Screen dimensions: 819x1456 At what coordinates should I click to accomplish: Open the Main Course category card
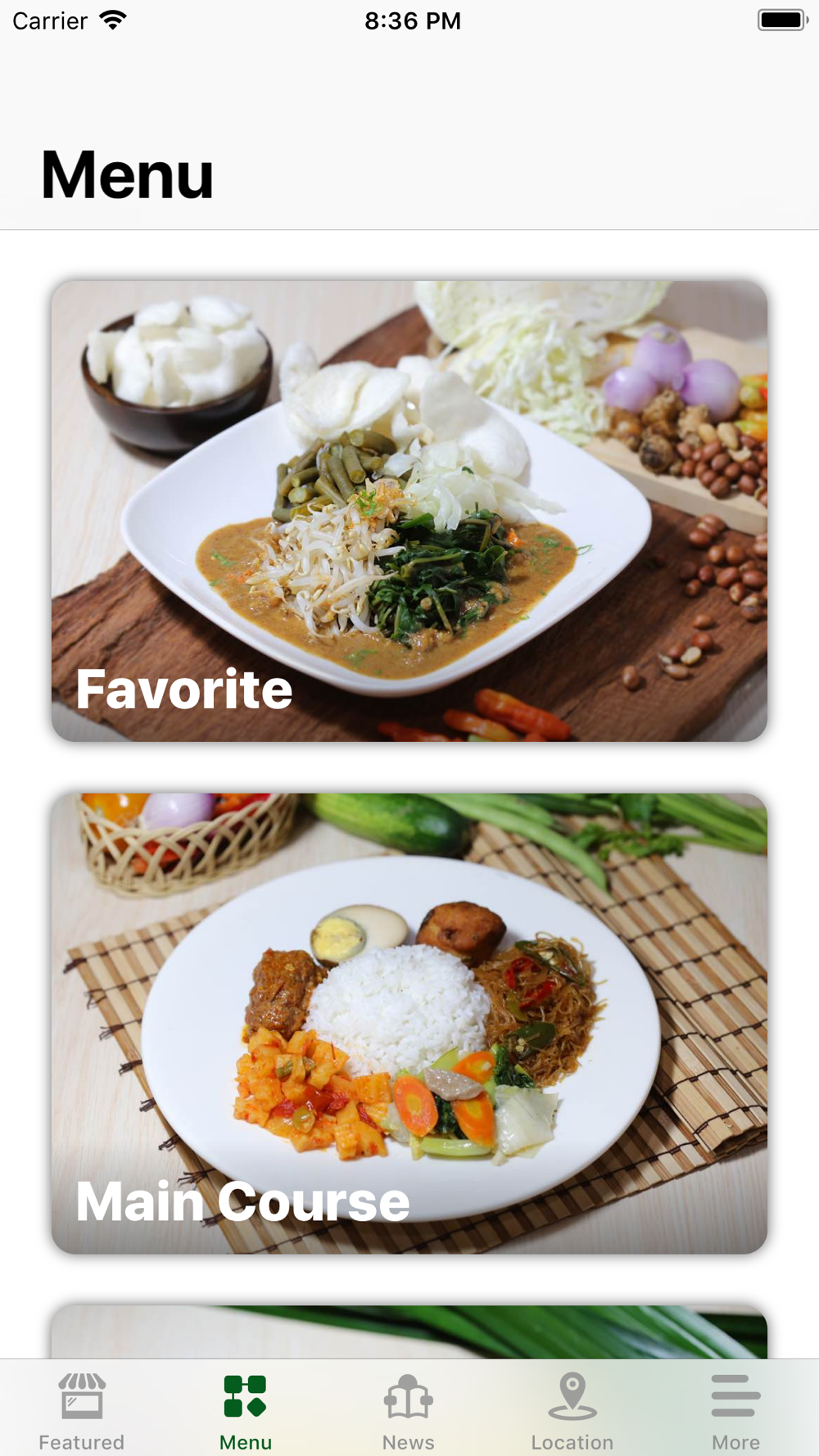coord(409,1023)
